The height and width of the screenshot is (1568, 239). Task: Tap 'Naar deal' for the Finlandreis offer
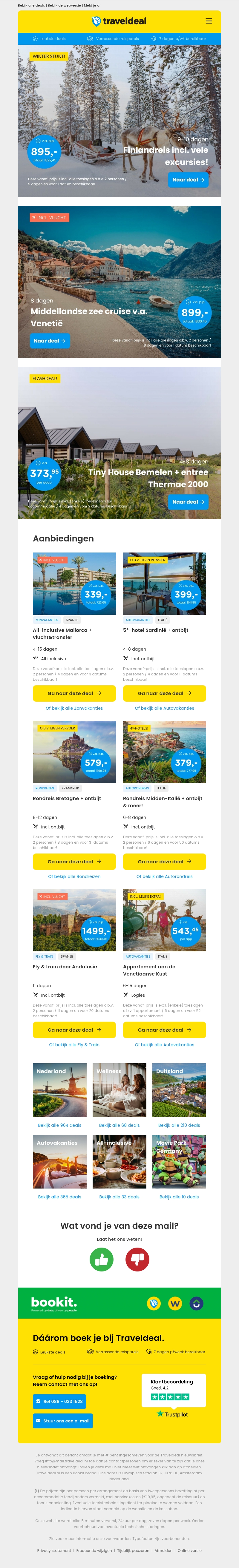pos(188,180)
